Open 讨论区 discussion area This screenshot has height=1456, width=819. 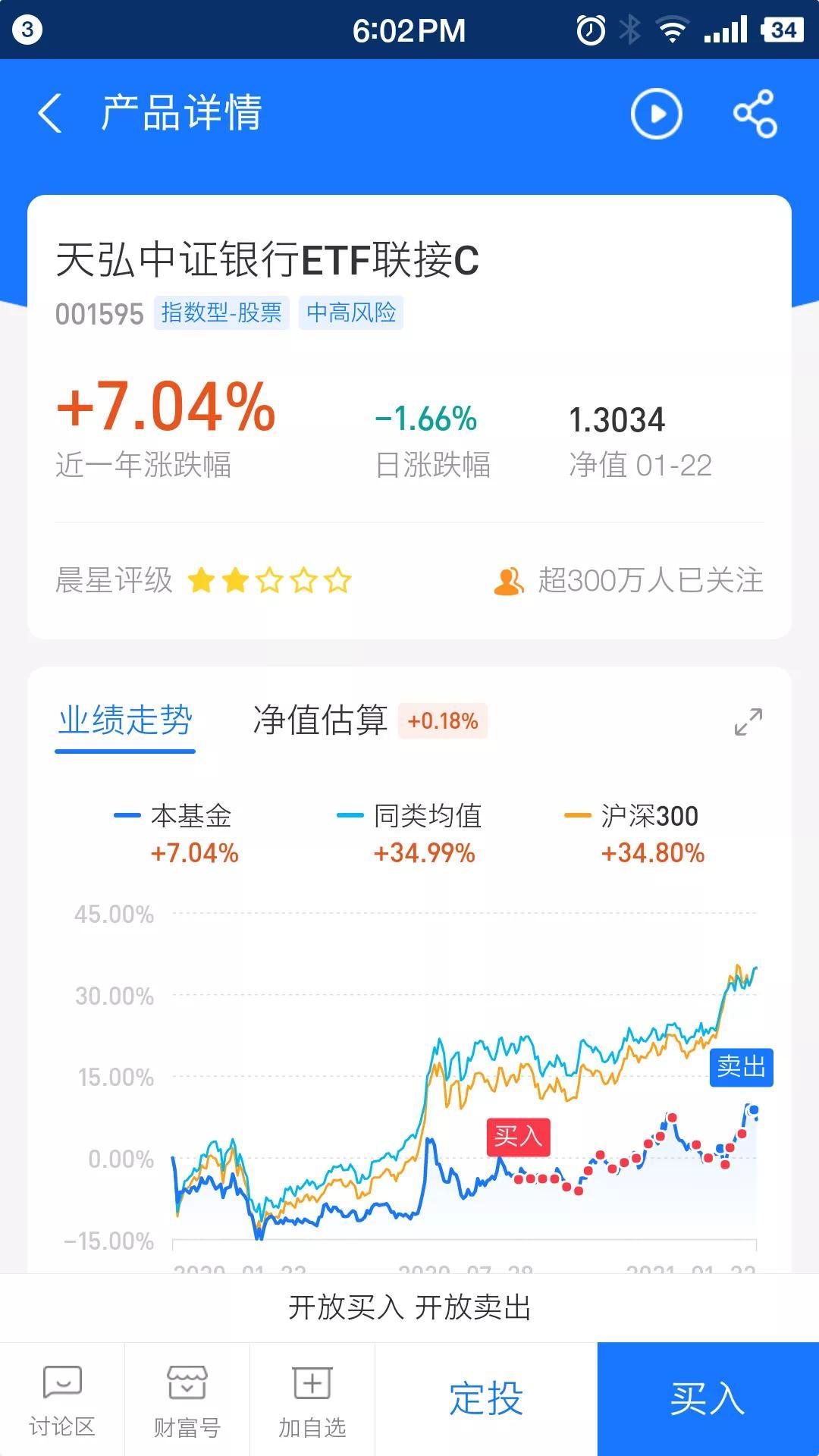click(x=62, y=1400)
